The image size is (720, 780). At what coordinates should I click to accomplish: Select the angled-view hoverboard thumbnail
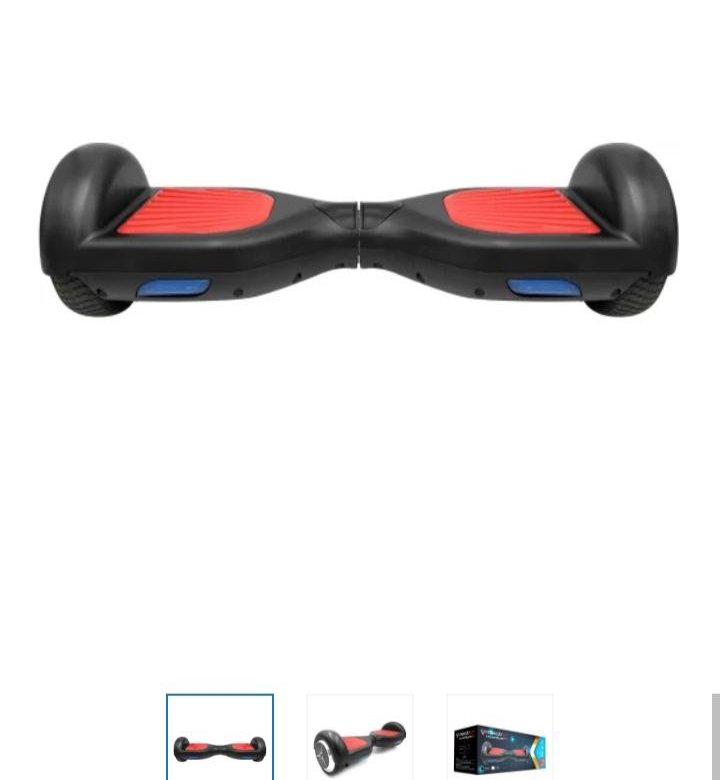click(360, 738)
